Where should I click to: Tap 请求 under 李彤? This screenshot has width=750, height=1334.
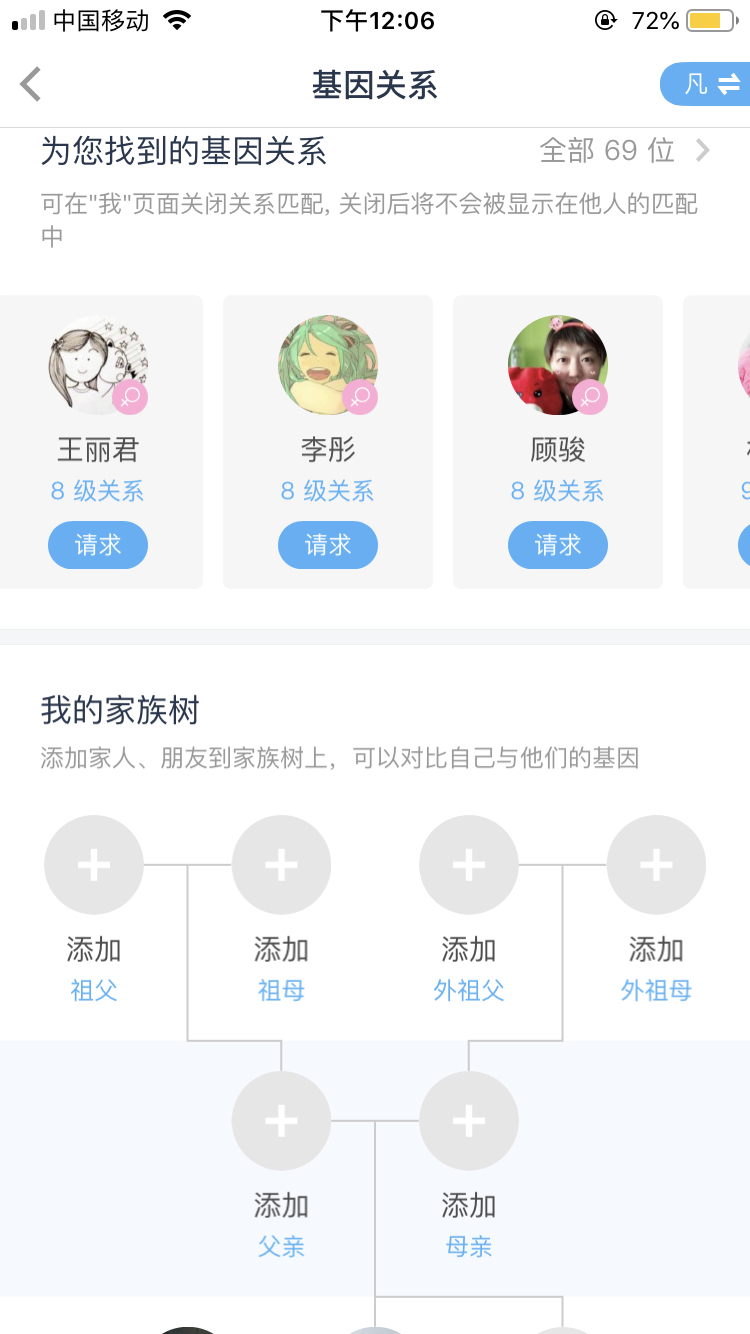[x=328, y=545]
